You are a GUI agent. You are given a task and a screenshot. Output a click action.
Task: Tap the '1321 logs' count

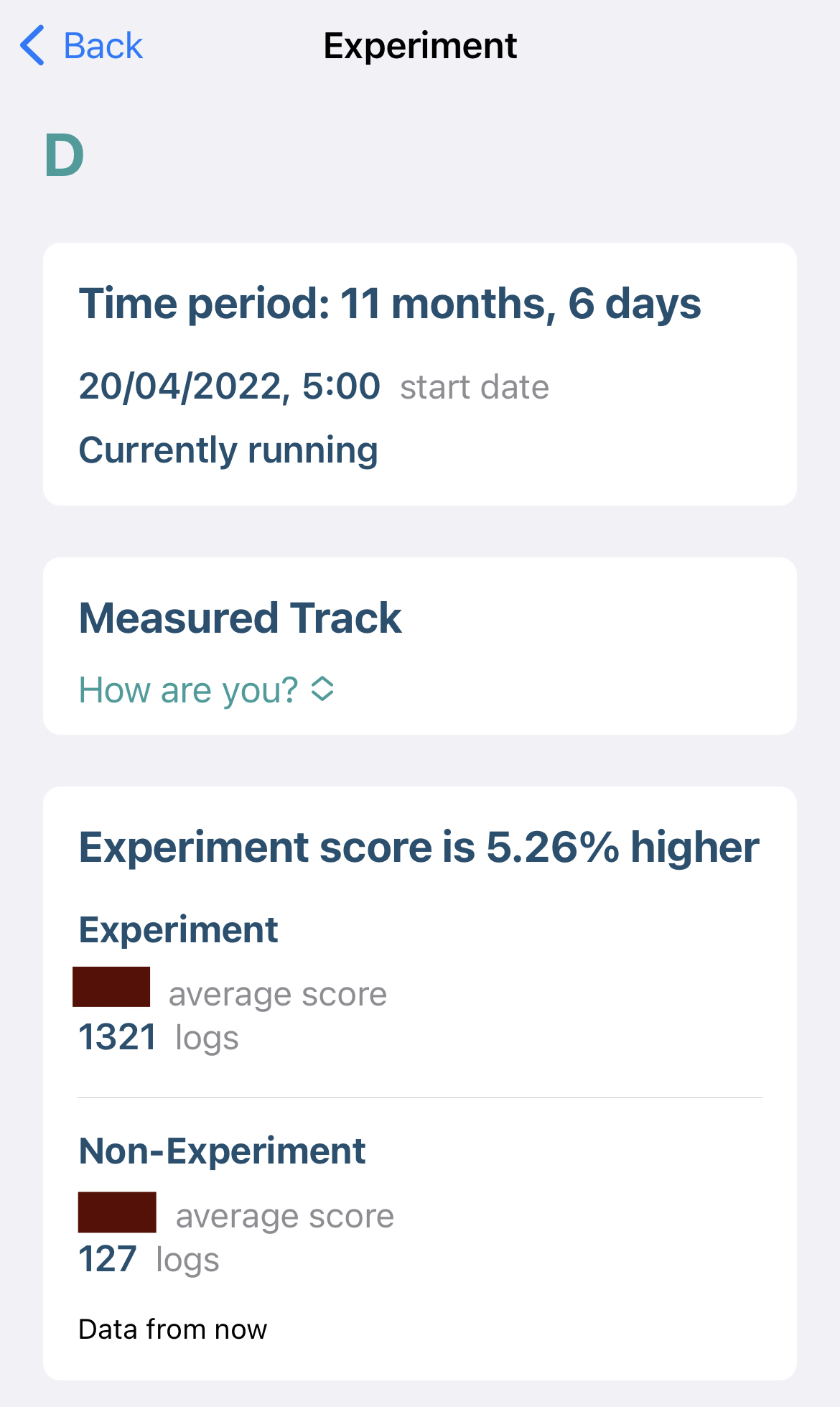[158, 1036]
